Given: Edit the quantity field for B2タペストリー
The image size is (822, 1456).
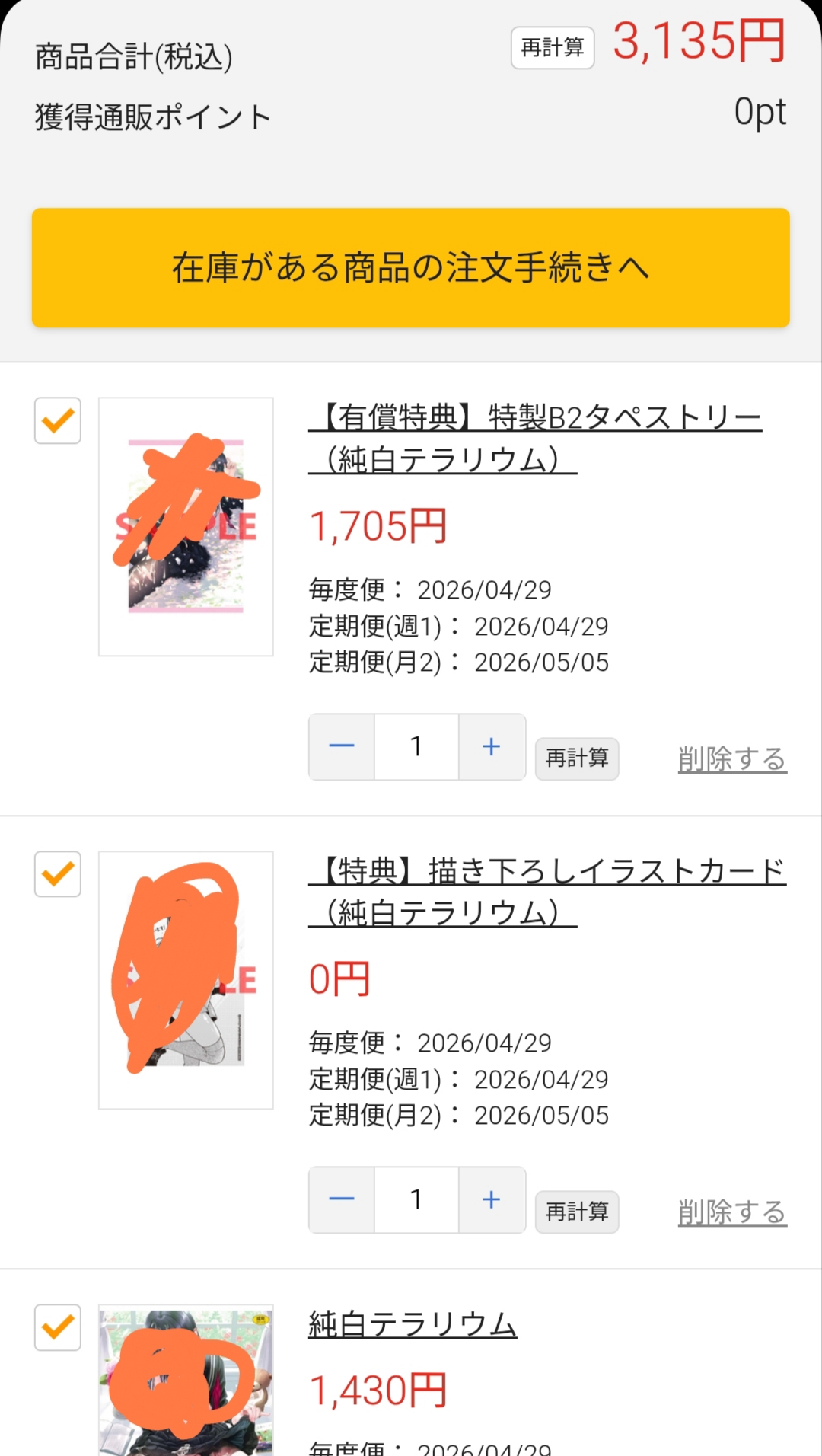Looking at the screenshot, I should point(416,746).
